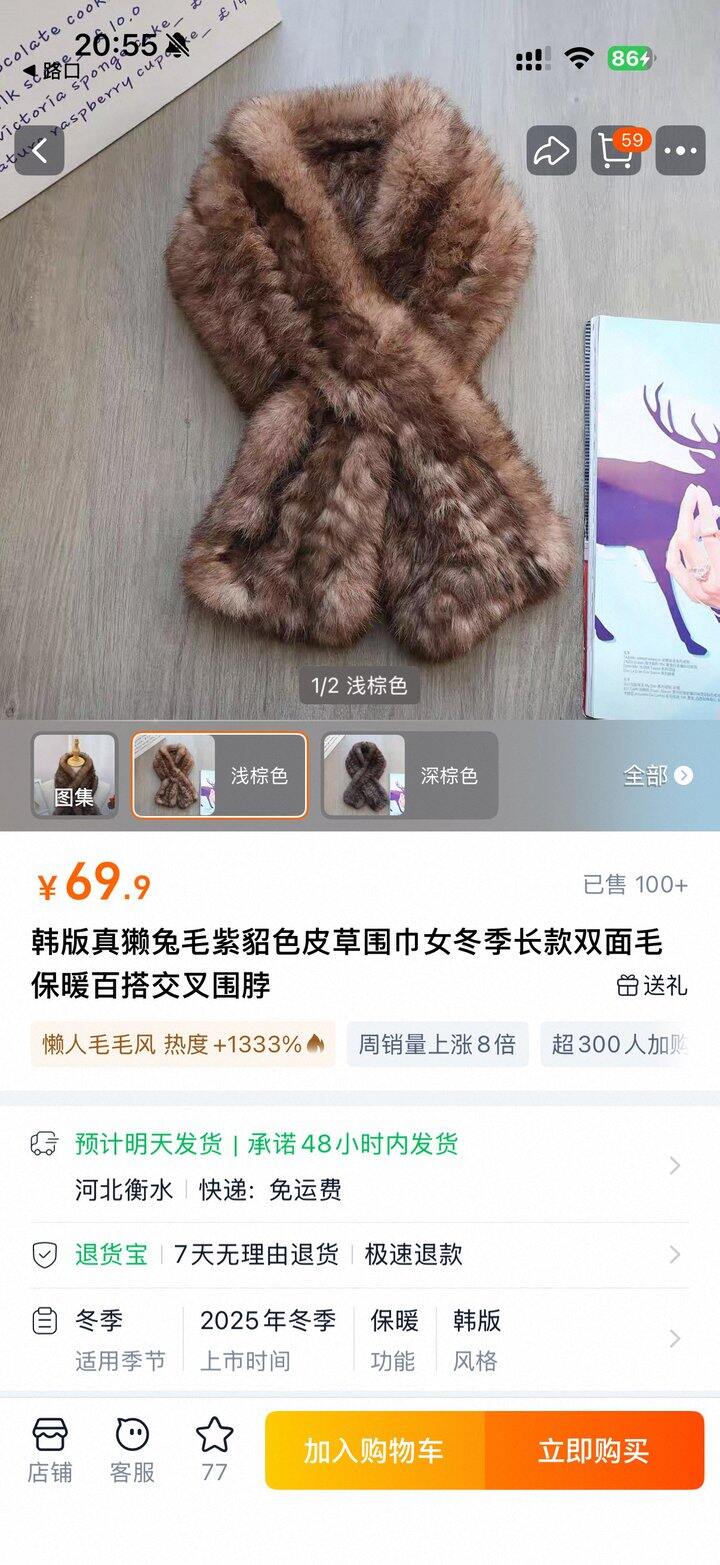Contact 客服 customer service
The height and width of the screenshot is (1565, 720).
click(x=132, y=1449)
